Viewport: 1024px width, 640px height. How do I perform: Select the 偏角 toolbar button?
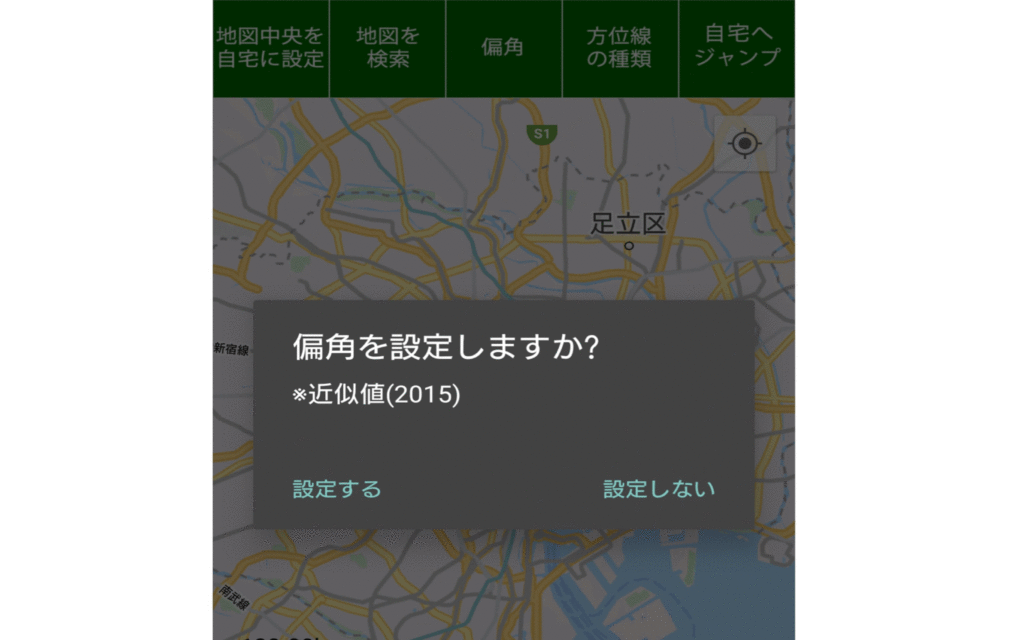pyautogui.click(x=503, y=48)
